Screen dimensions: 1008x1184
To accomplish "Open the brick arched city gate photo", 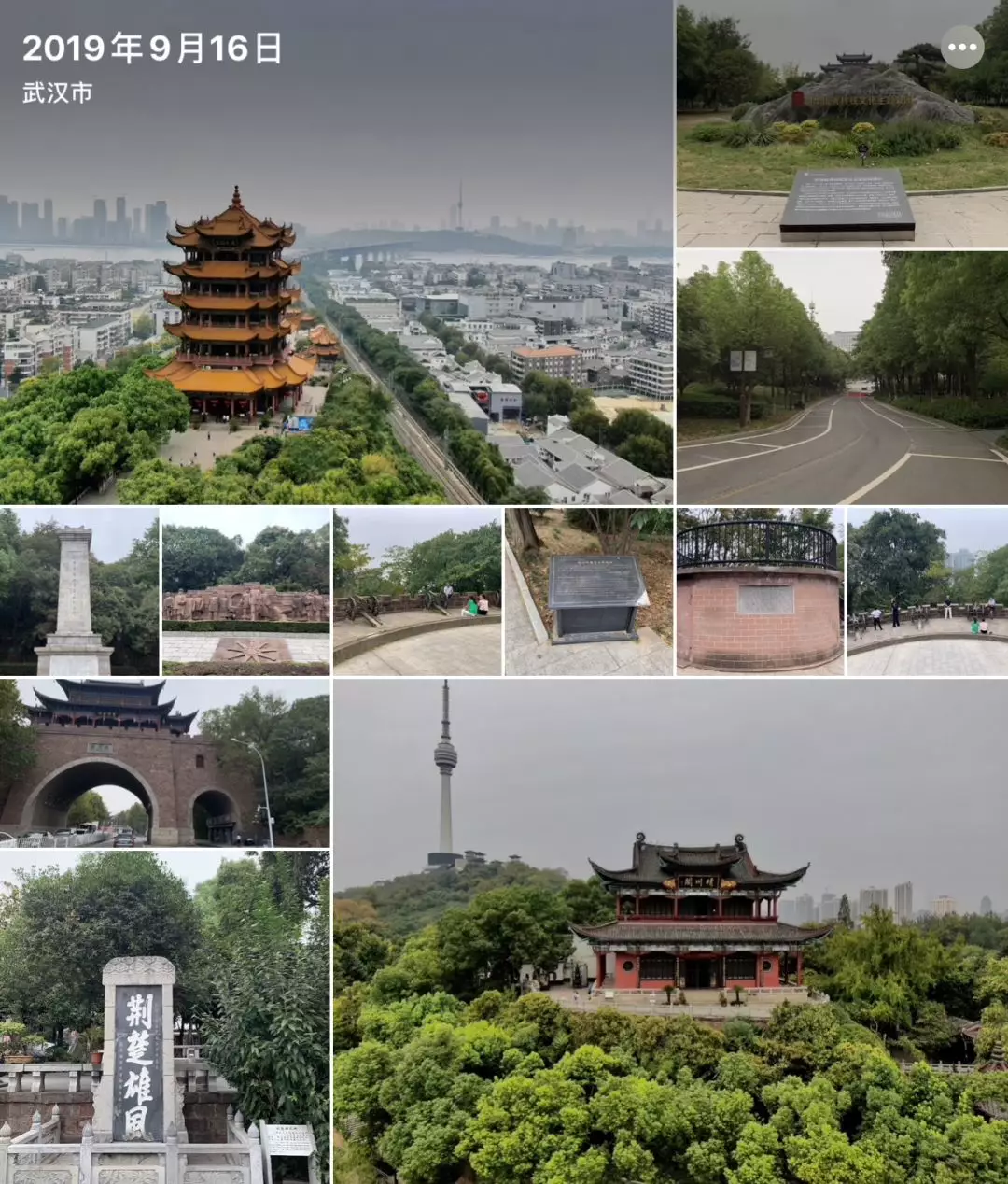I will coord(164,763).
